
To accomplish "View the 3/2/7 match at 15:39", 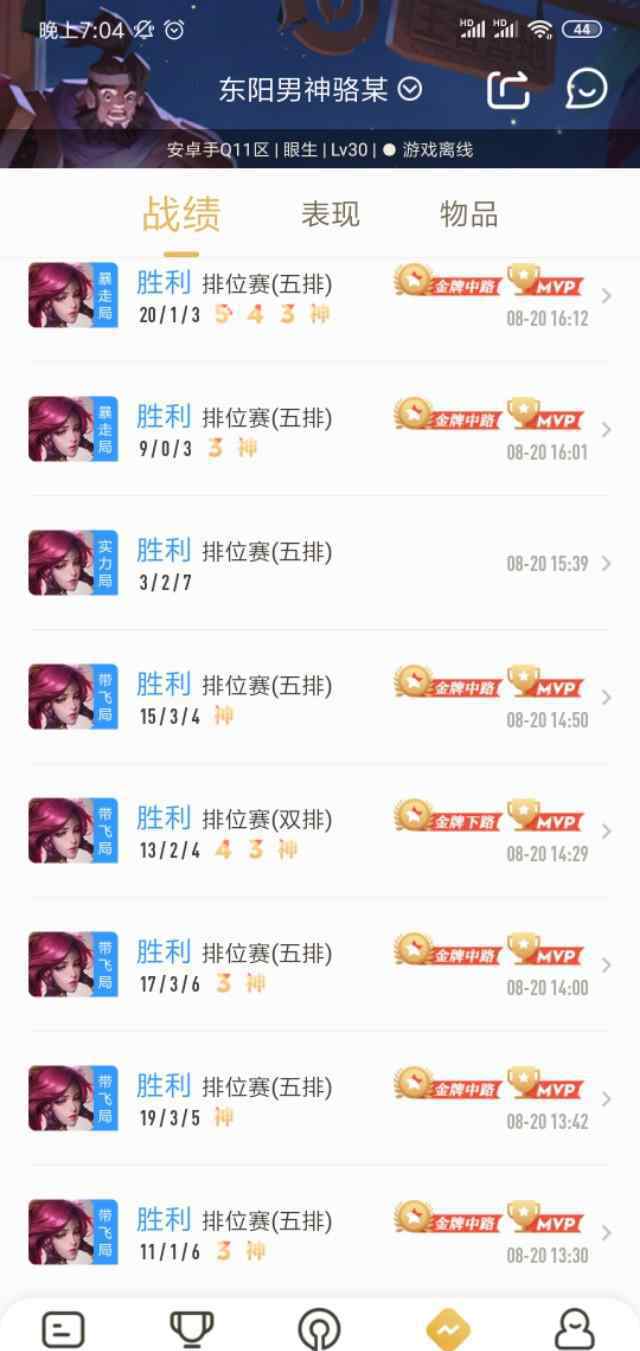I will [x=320, y=564].
